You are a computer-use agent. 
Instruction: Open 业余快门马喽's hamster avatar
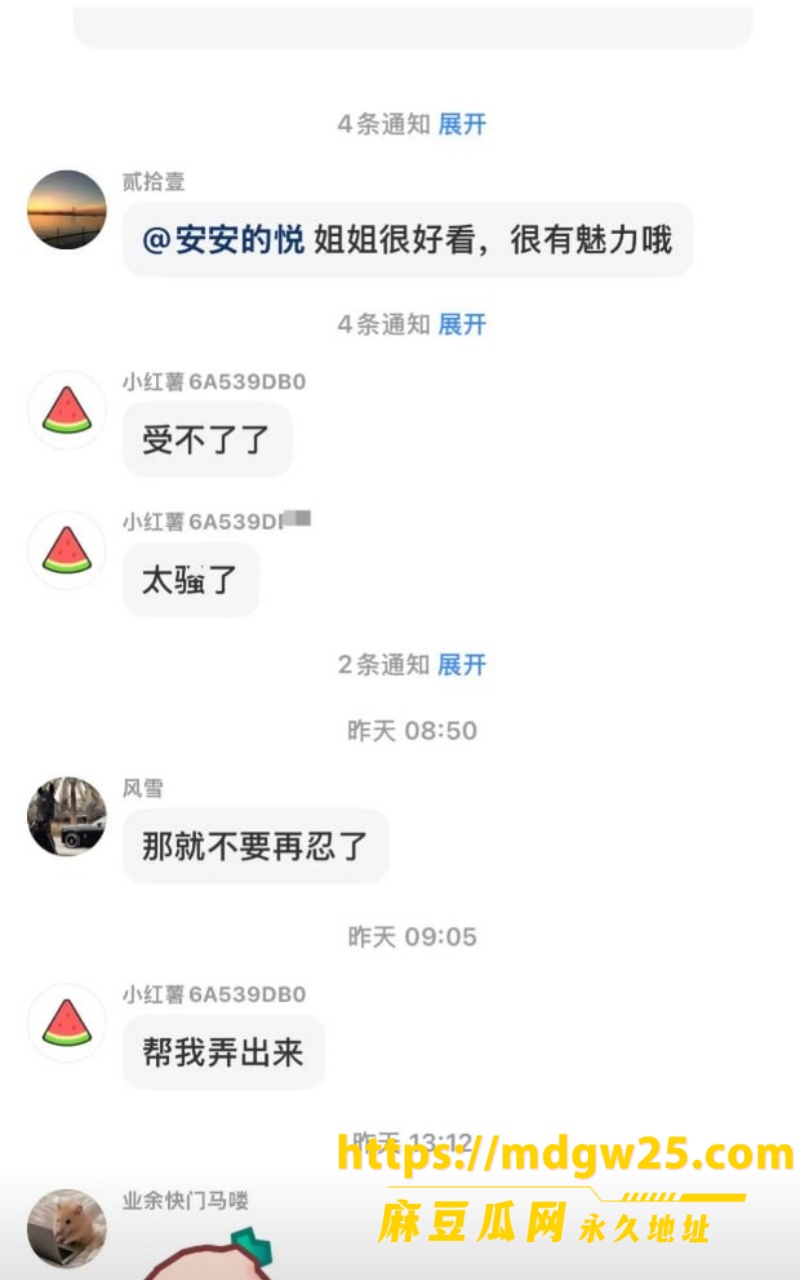(67, 1228)
